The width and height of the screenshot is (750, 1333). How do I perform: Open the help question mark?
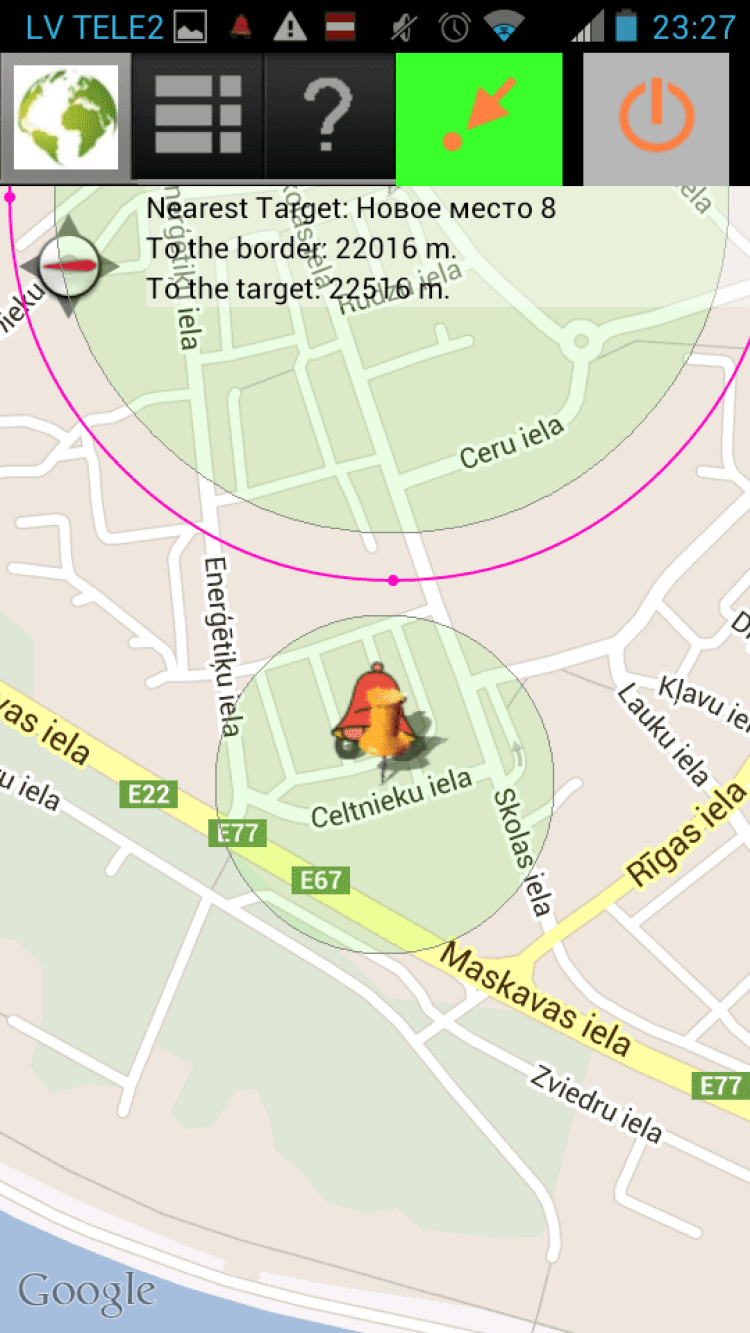[329, 117]
